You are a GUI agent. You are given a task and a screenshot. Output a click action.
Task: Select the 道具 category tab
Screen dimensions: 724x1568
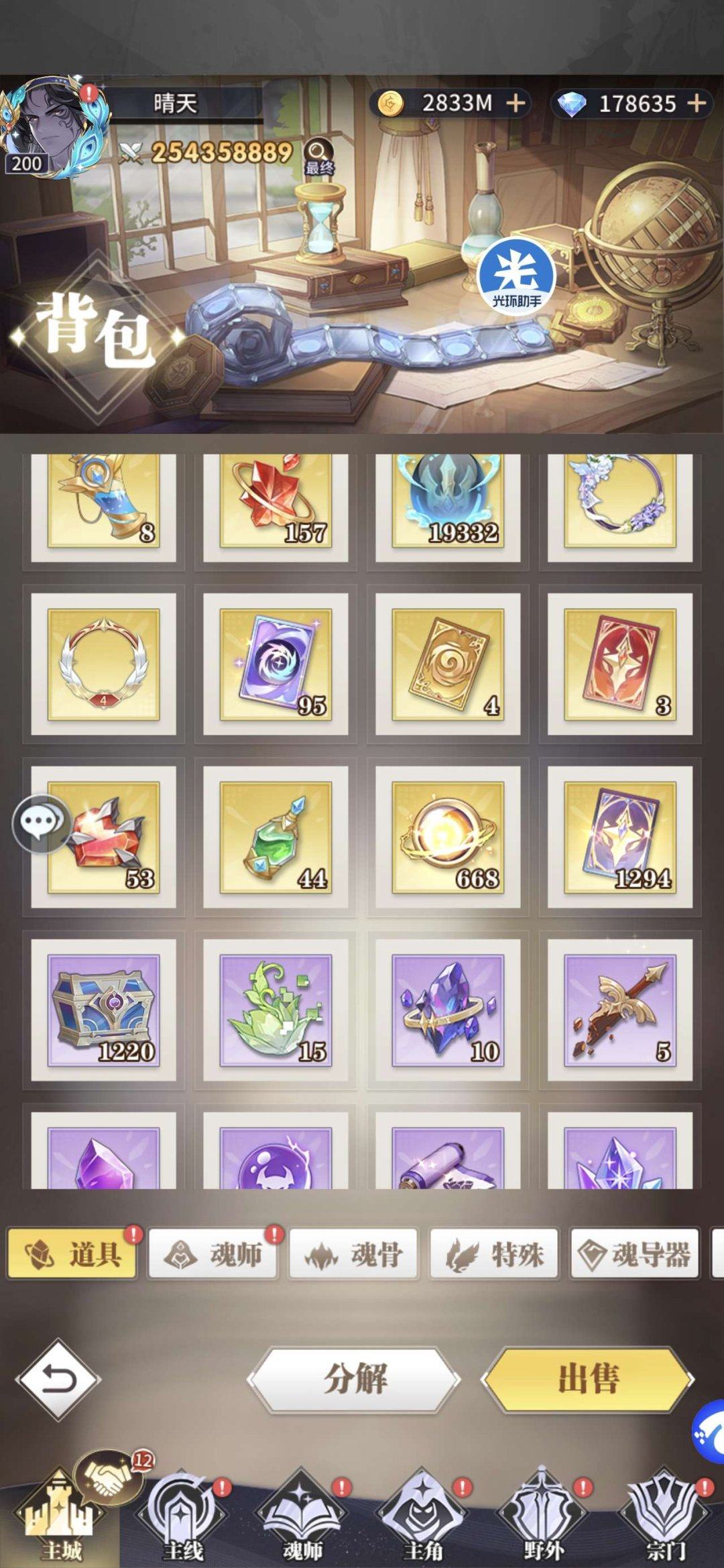72,1254
